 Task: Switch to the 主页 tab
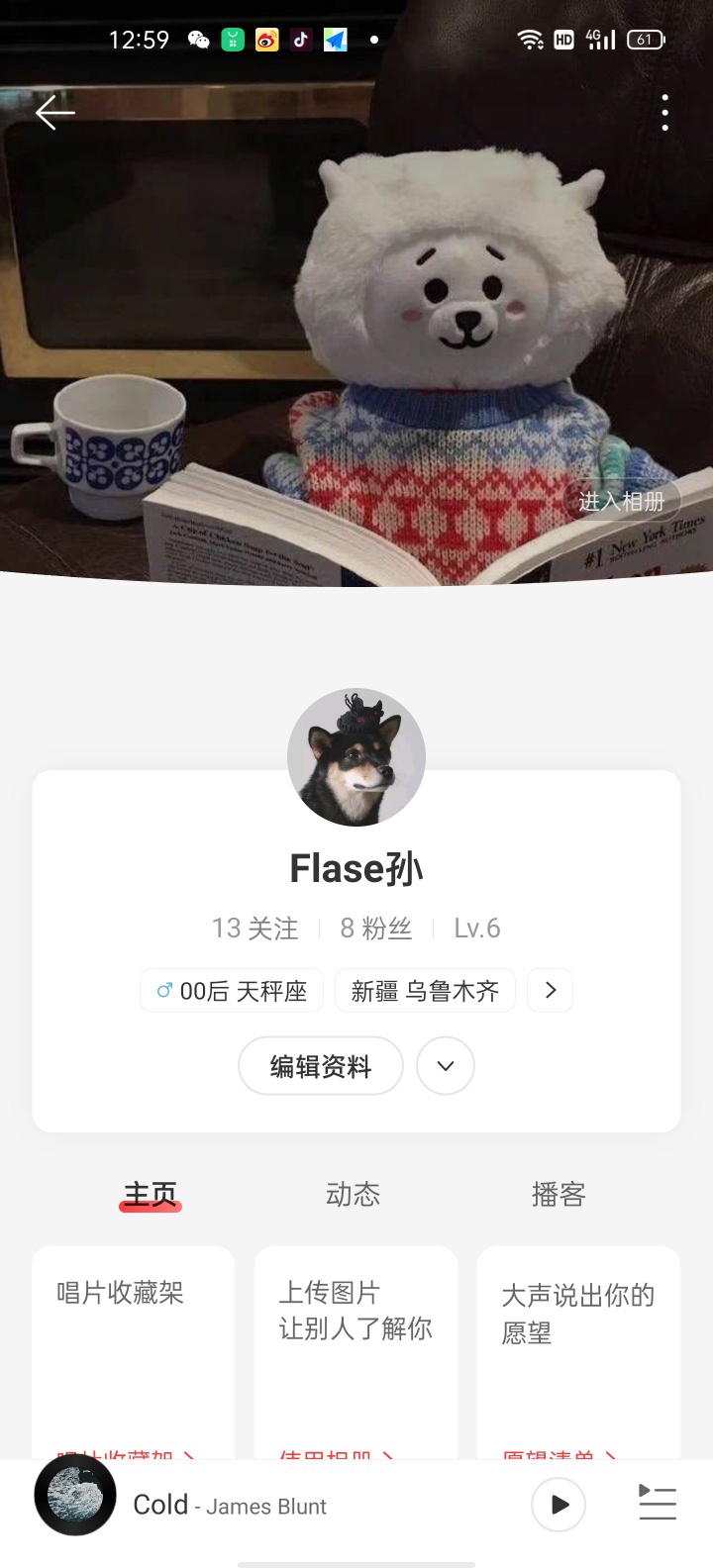pyautogui.click(x=151, y=1195)
